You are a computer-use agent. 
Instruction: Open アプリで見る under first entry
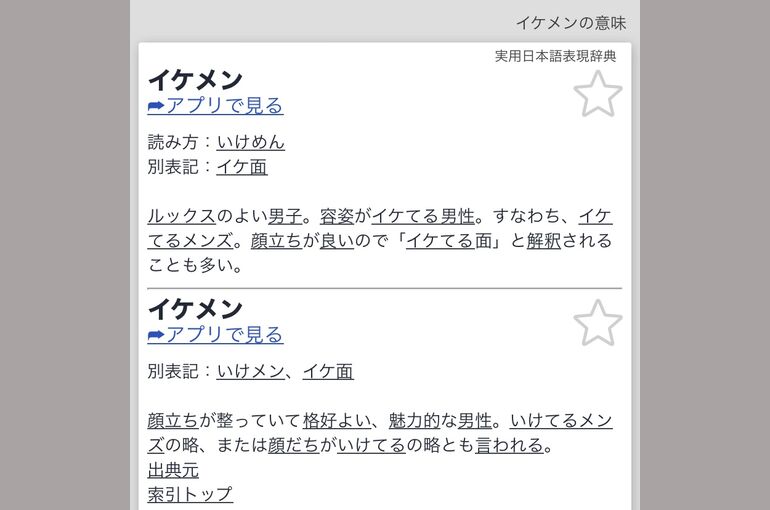pos(215,106)
